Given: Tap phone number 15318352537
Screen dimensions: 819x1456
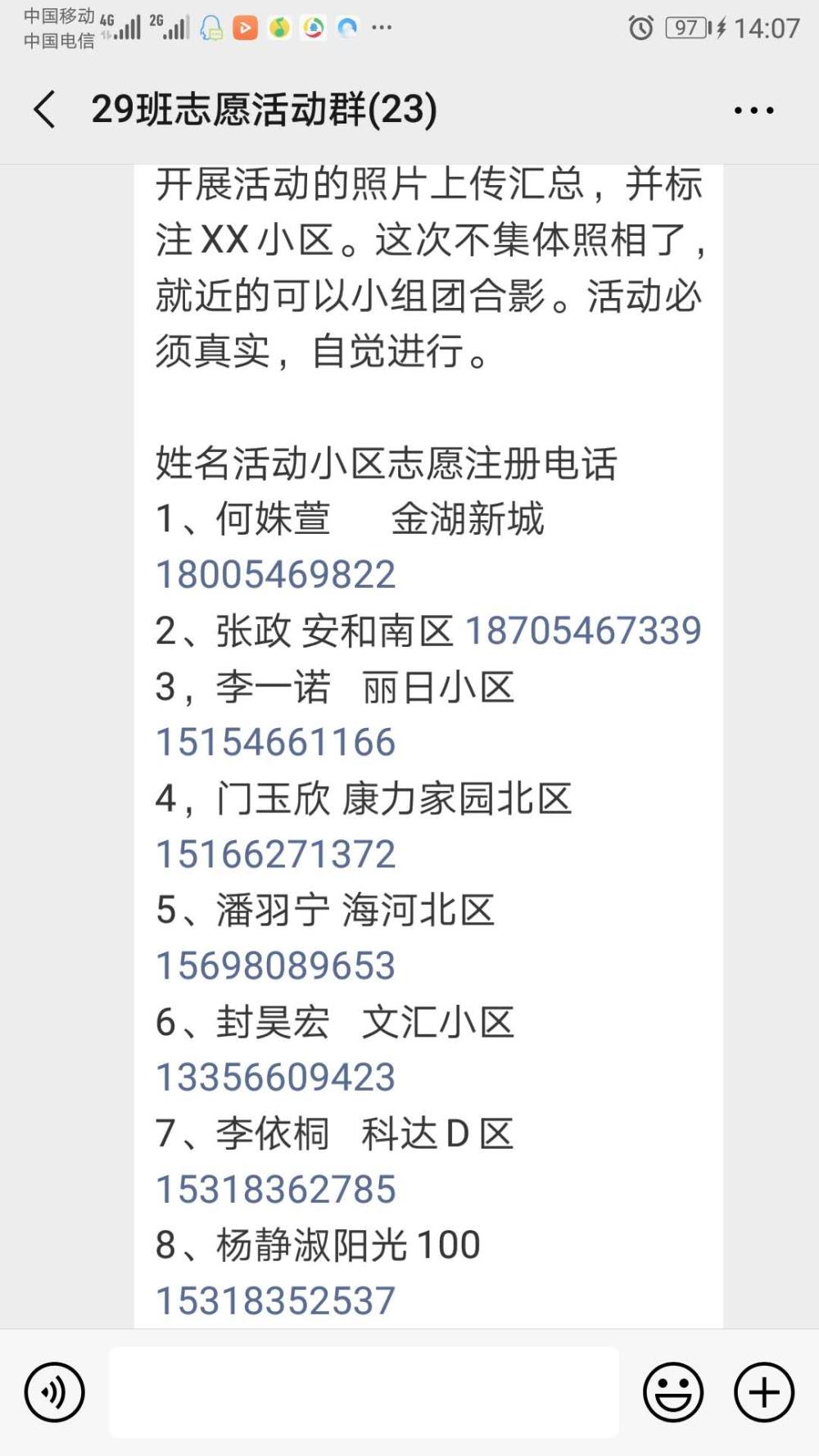Looking at the screenshot, I should [276, 1301].
